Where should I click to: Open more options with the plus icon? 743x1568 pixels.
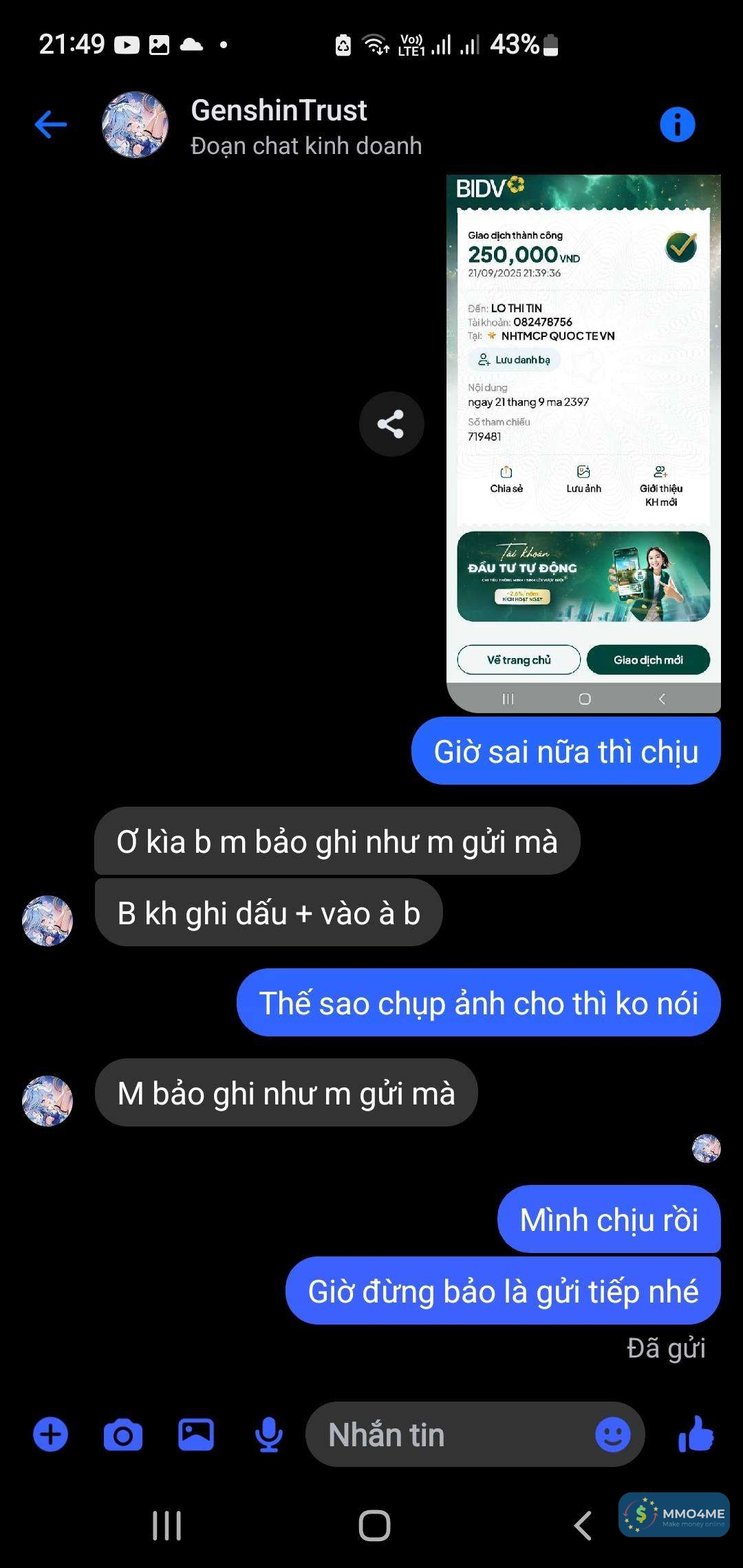point(51,1435)
